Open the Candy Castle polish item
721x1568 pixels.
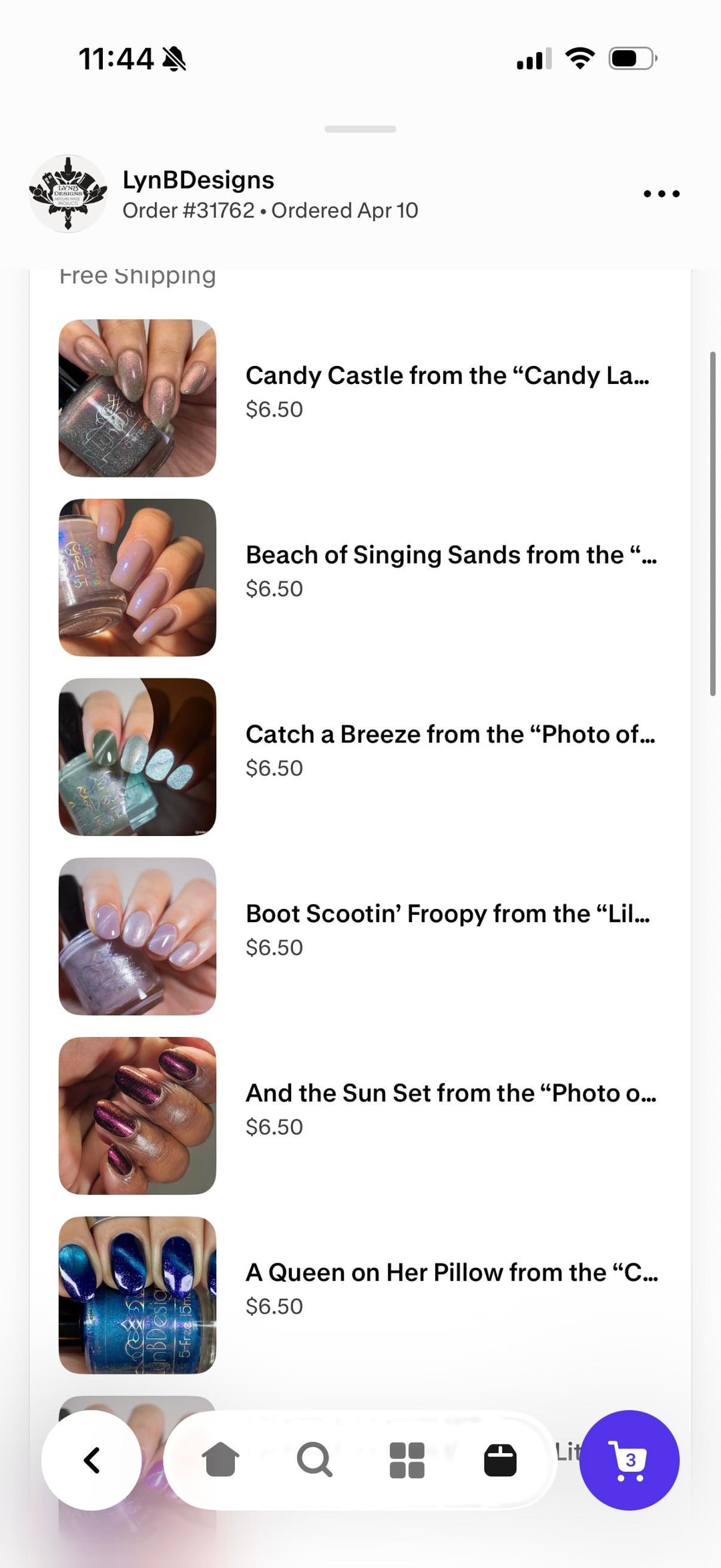click(447, 376)
